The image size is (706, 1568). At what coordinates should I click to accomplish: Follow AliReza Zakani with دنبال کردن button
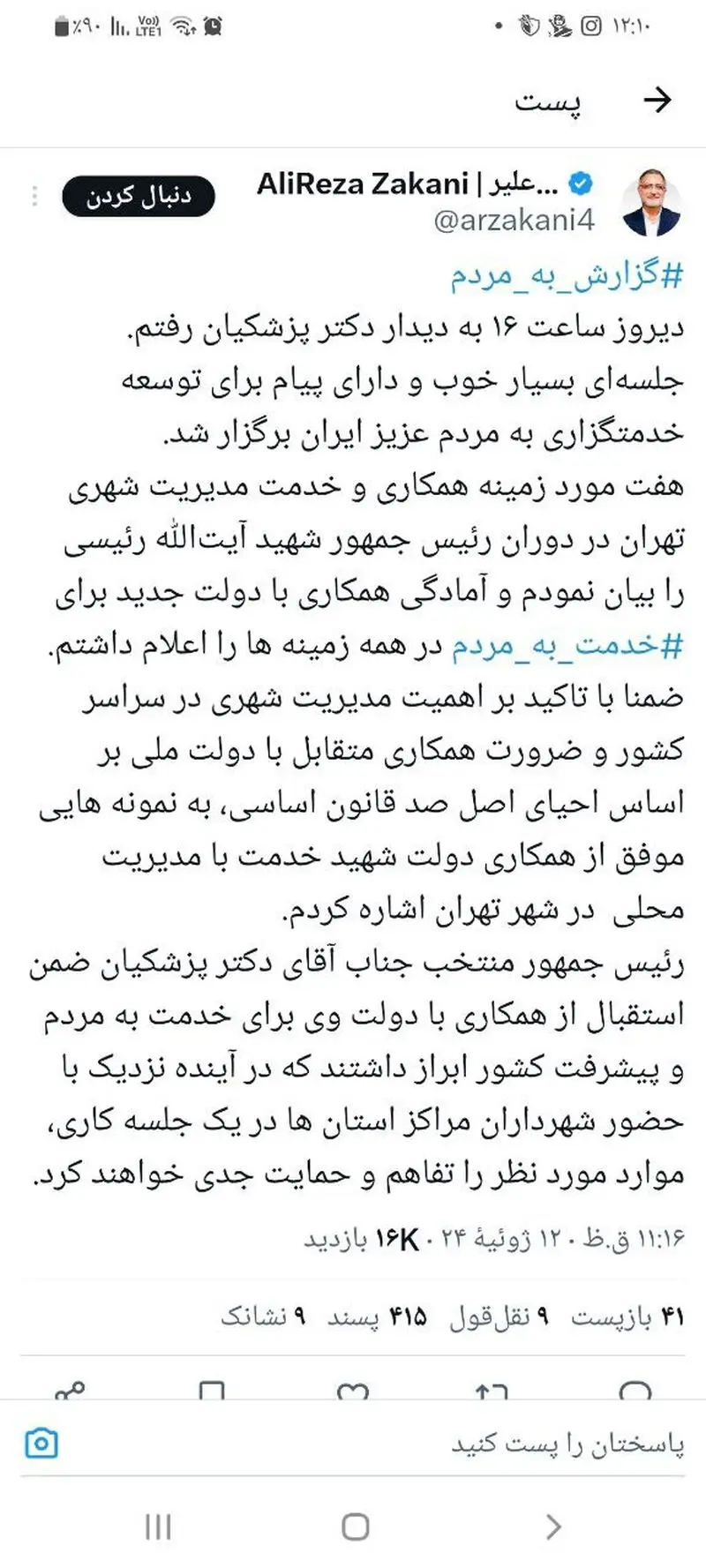[139, 196]
